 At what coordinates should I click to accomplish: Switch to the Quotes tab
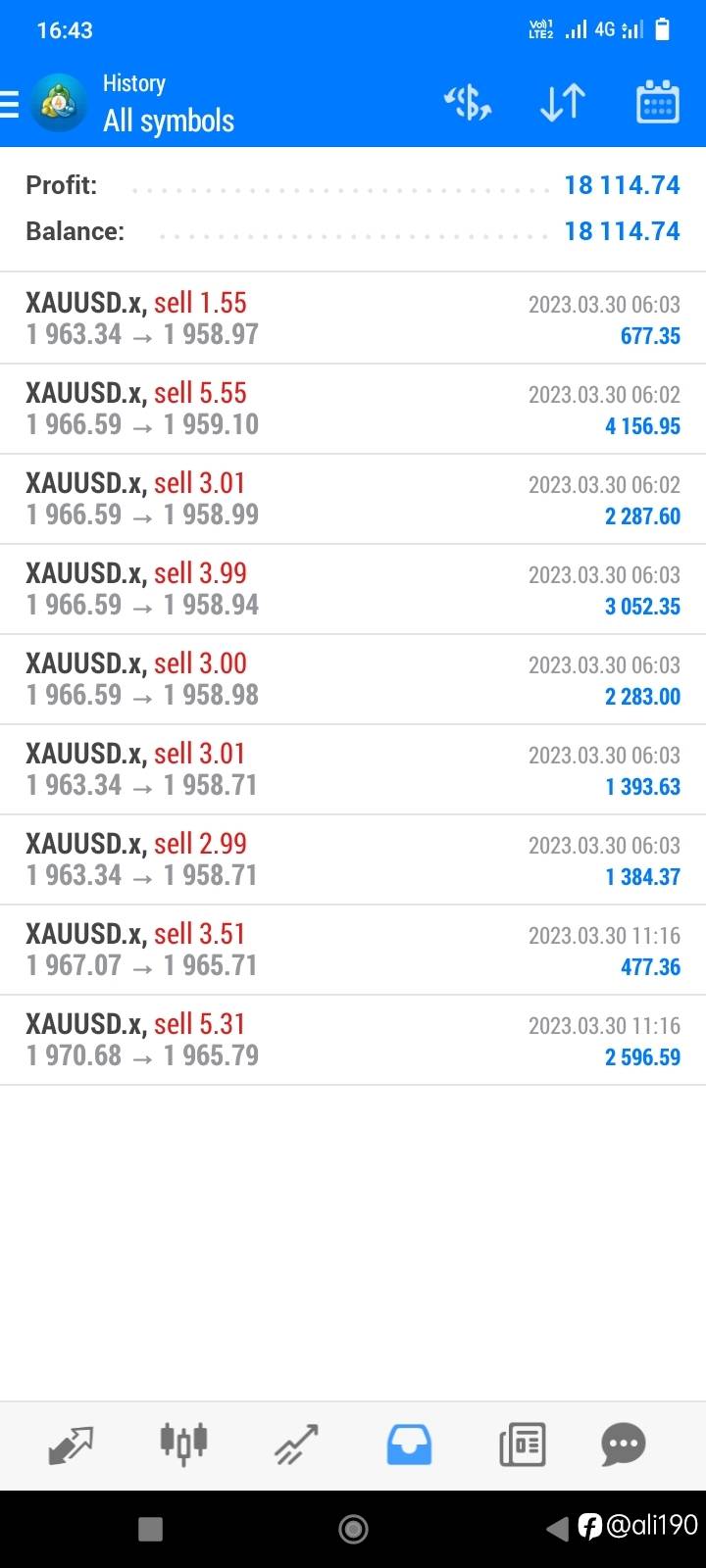[x=71, y=1445]
